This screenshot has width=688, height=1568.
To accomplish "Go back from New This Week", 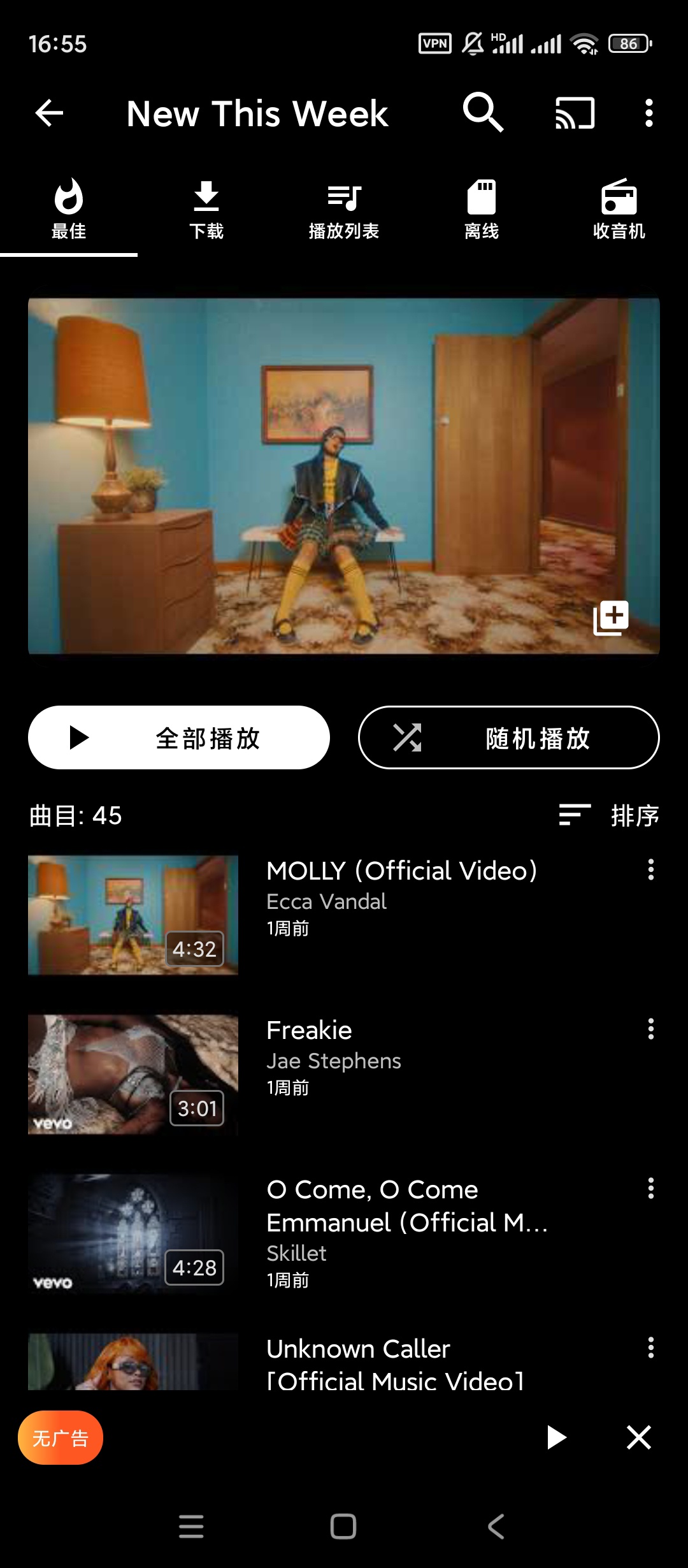I will tap(49, 113).
